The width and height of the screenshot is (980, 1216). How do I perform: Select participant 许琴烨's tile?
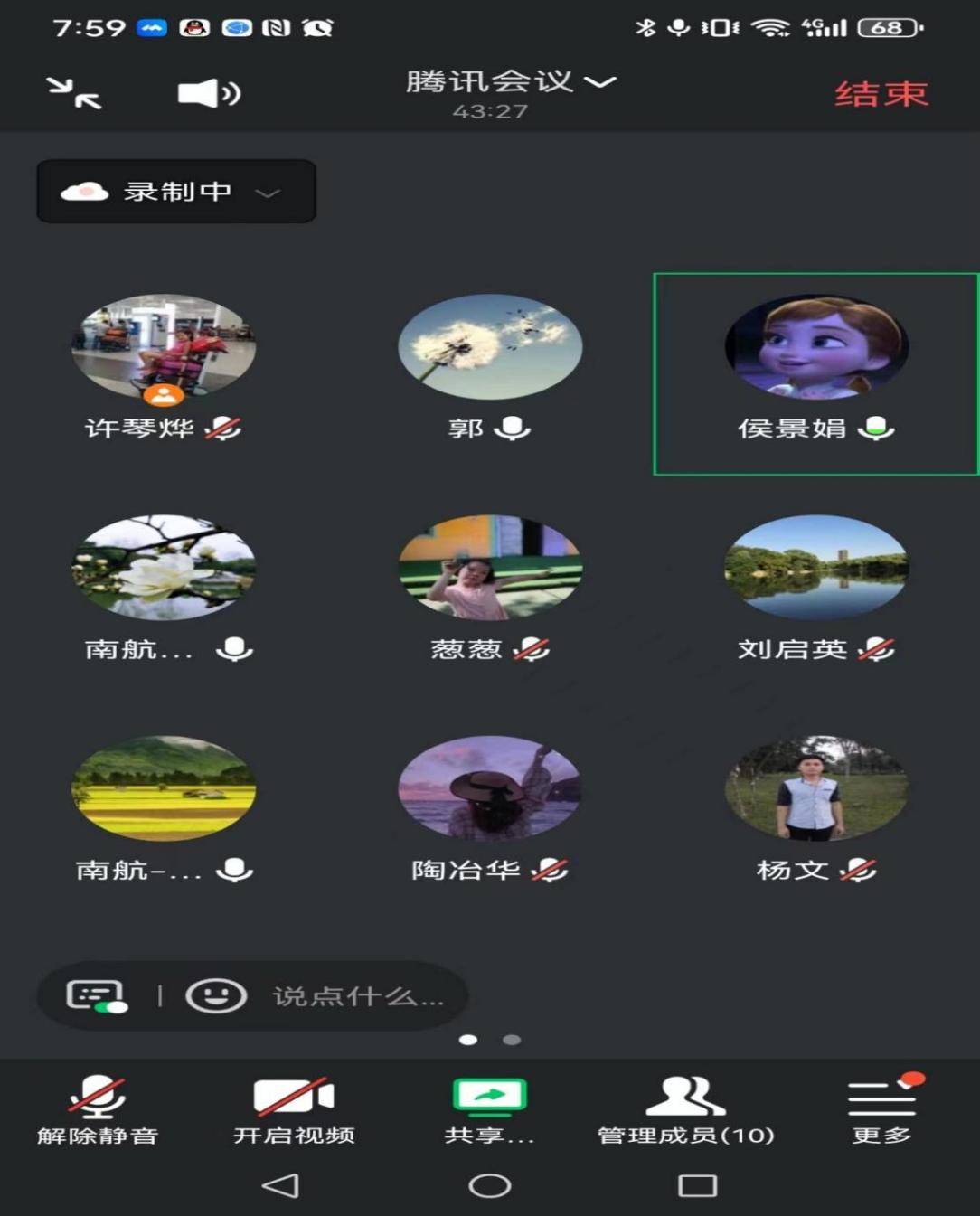[164, 366]
